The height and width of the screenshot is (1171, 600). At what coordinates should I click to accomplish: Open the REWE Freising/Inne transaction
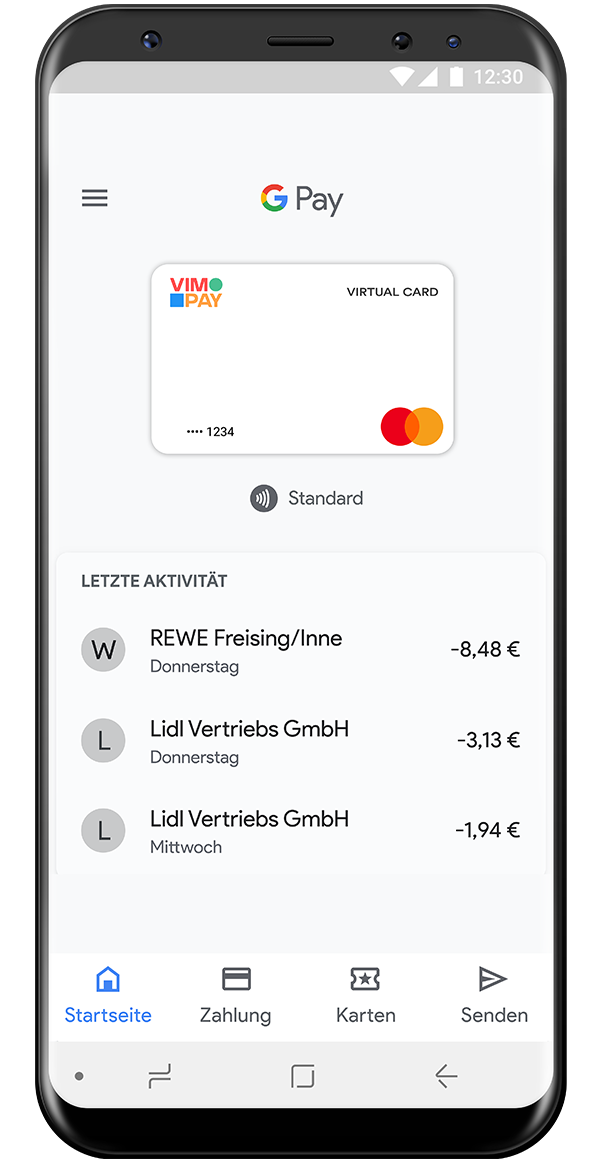[x=300, y=650]
